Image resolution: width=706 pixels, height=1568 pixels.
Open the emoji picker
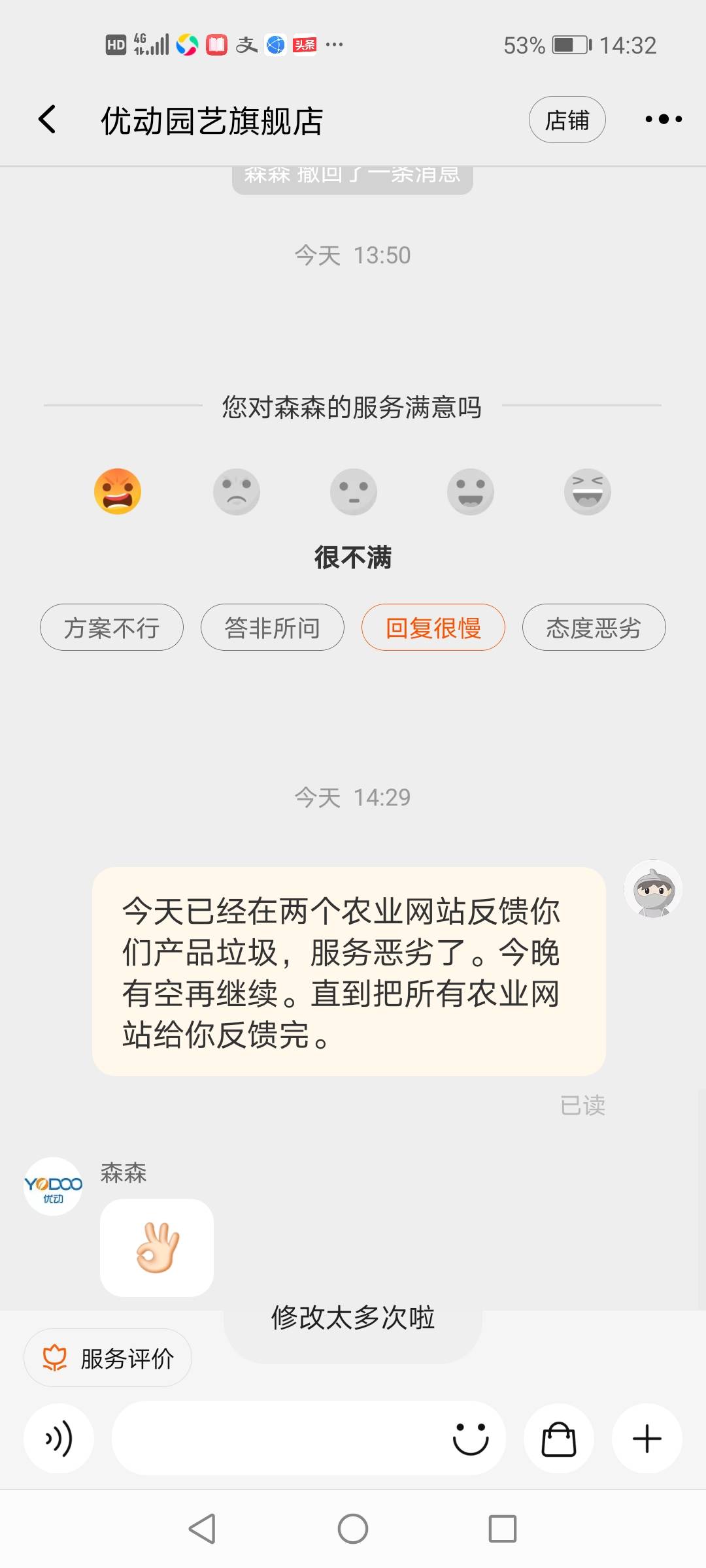tap(471, 1439)
